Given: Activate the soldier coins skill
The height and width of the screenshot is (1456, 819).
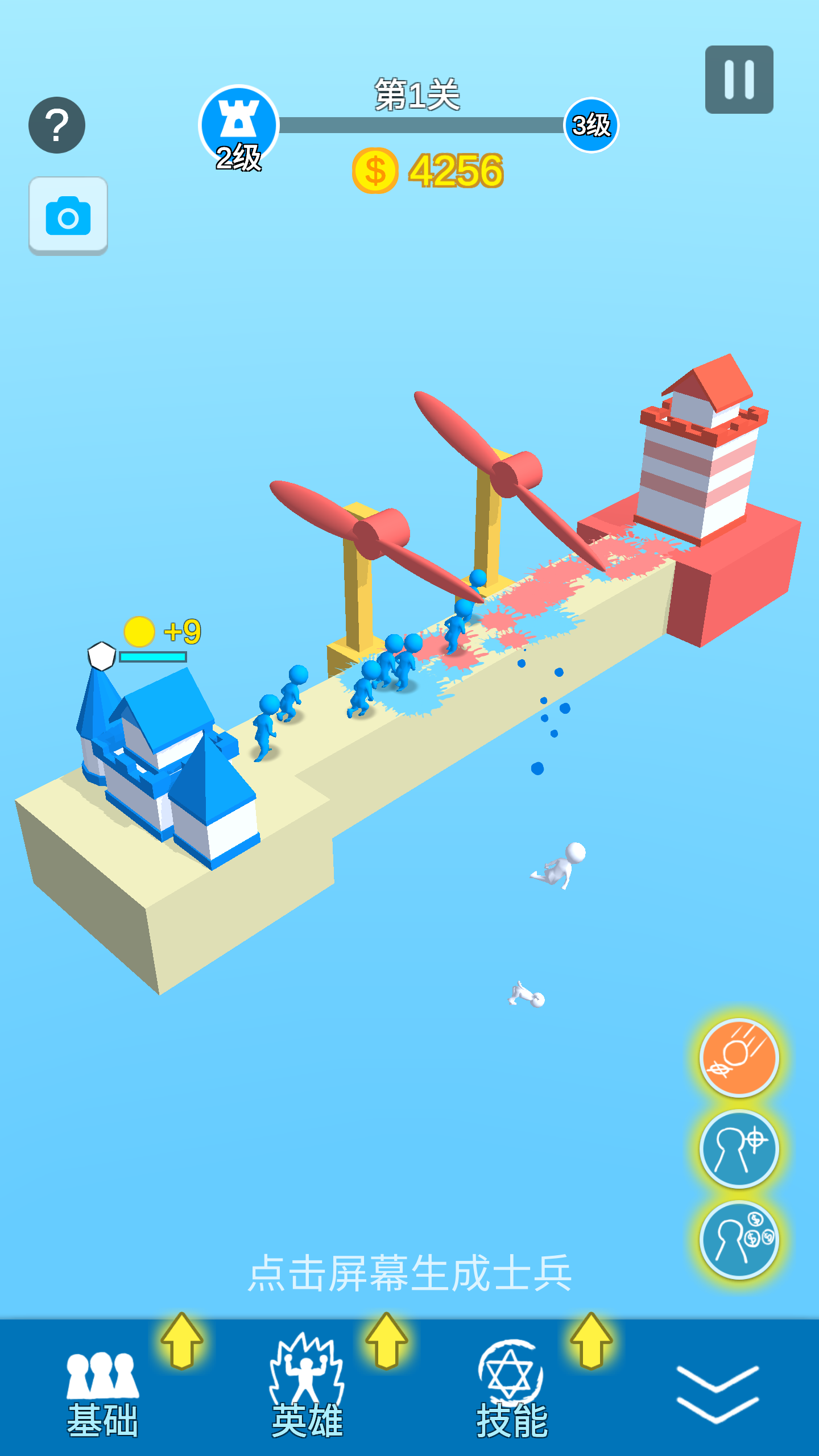Looking at the screenshot, I should point(739,1240).
